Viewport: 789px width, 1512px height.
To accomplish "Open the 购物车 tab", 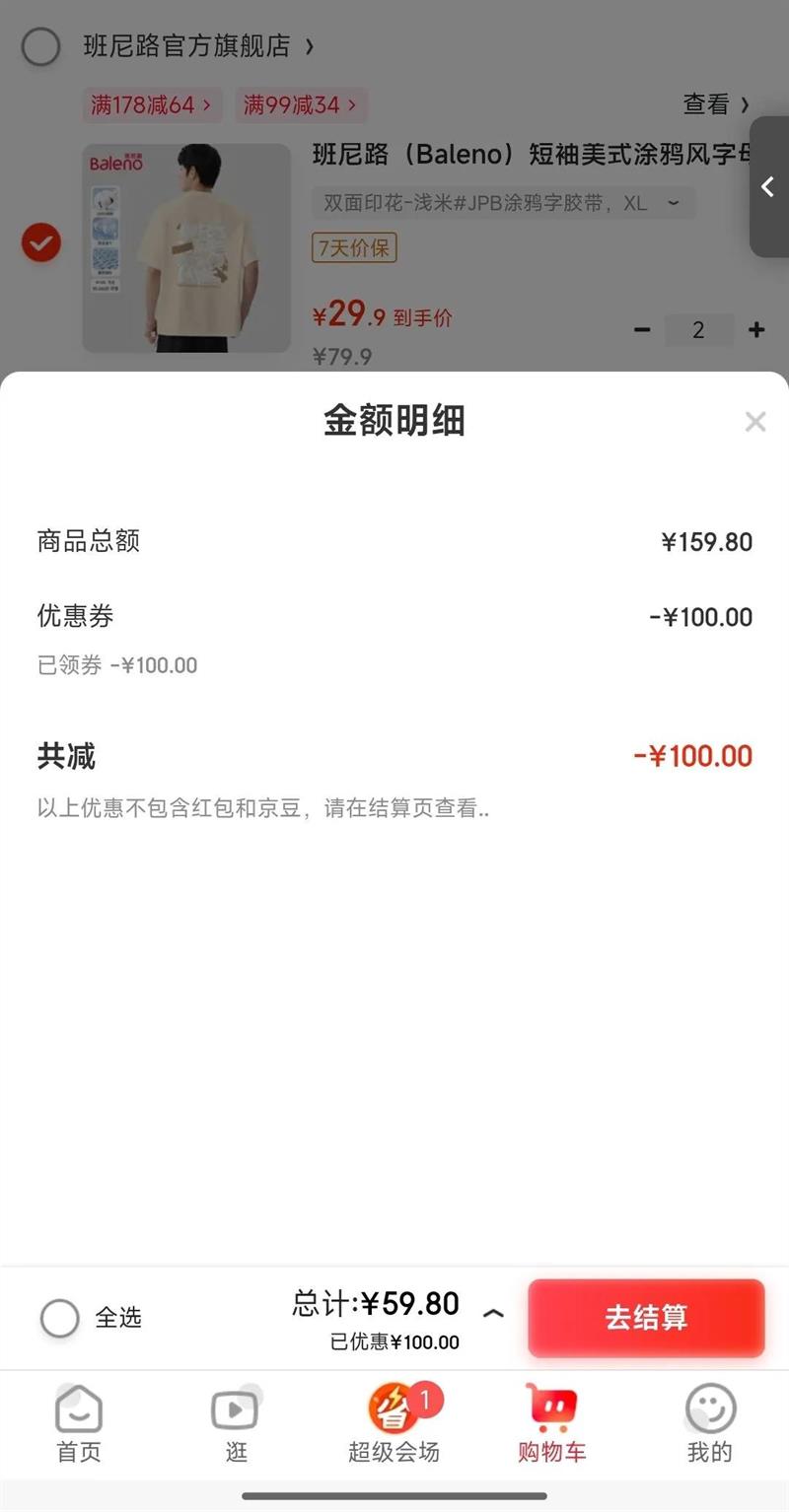I will click(551, 1423).
